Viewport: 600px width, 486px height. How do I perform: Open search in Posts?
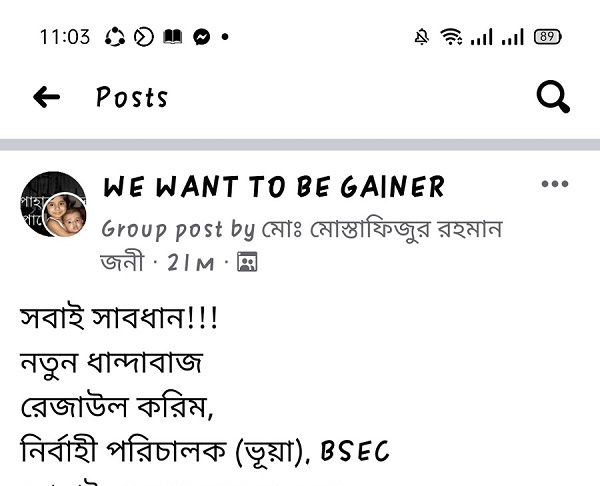click(553, 97)
